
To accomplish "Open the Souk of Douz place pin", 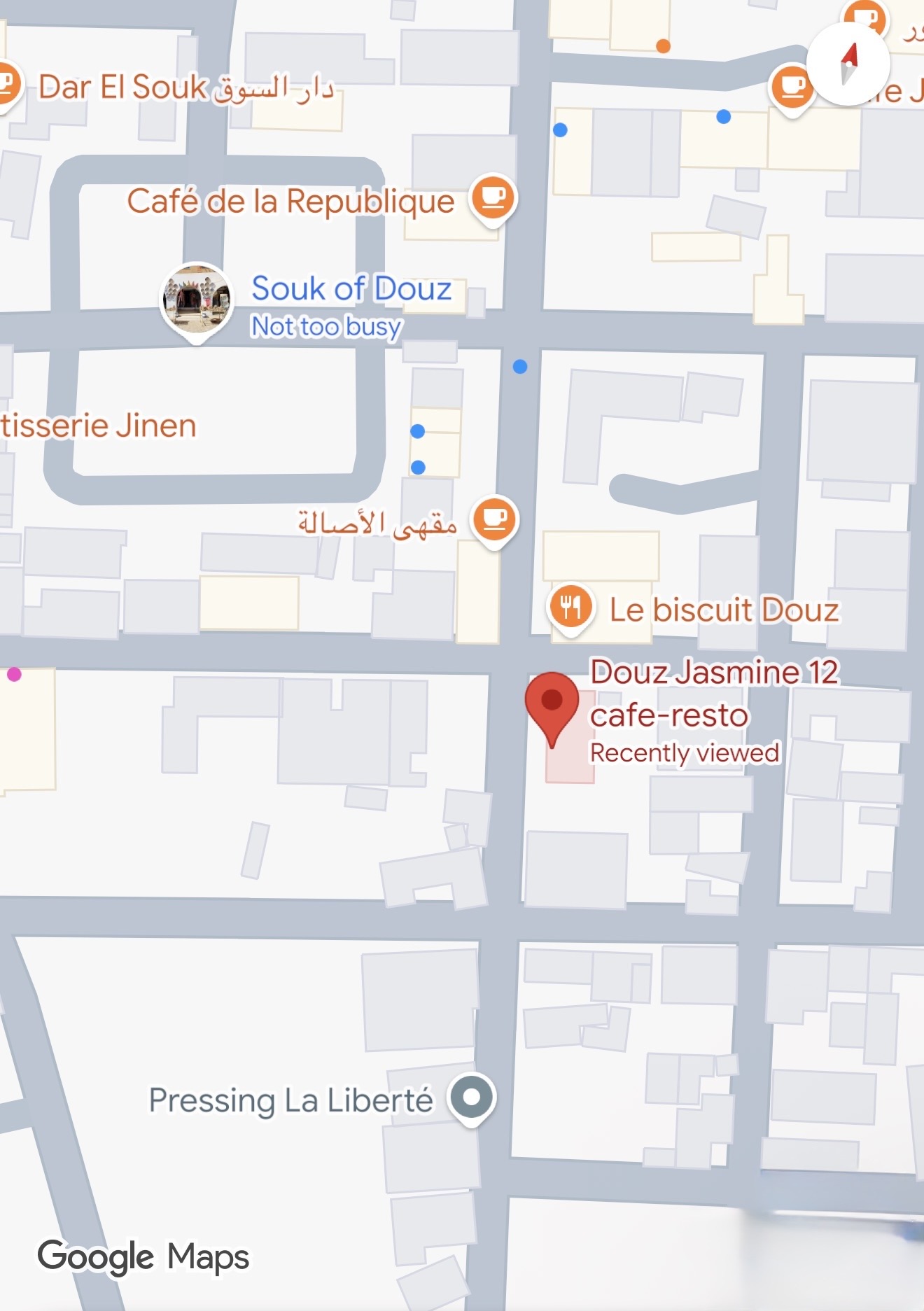I will 197,300.
